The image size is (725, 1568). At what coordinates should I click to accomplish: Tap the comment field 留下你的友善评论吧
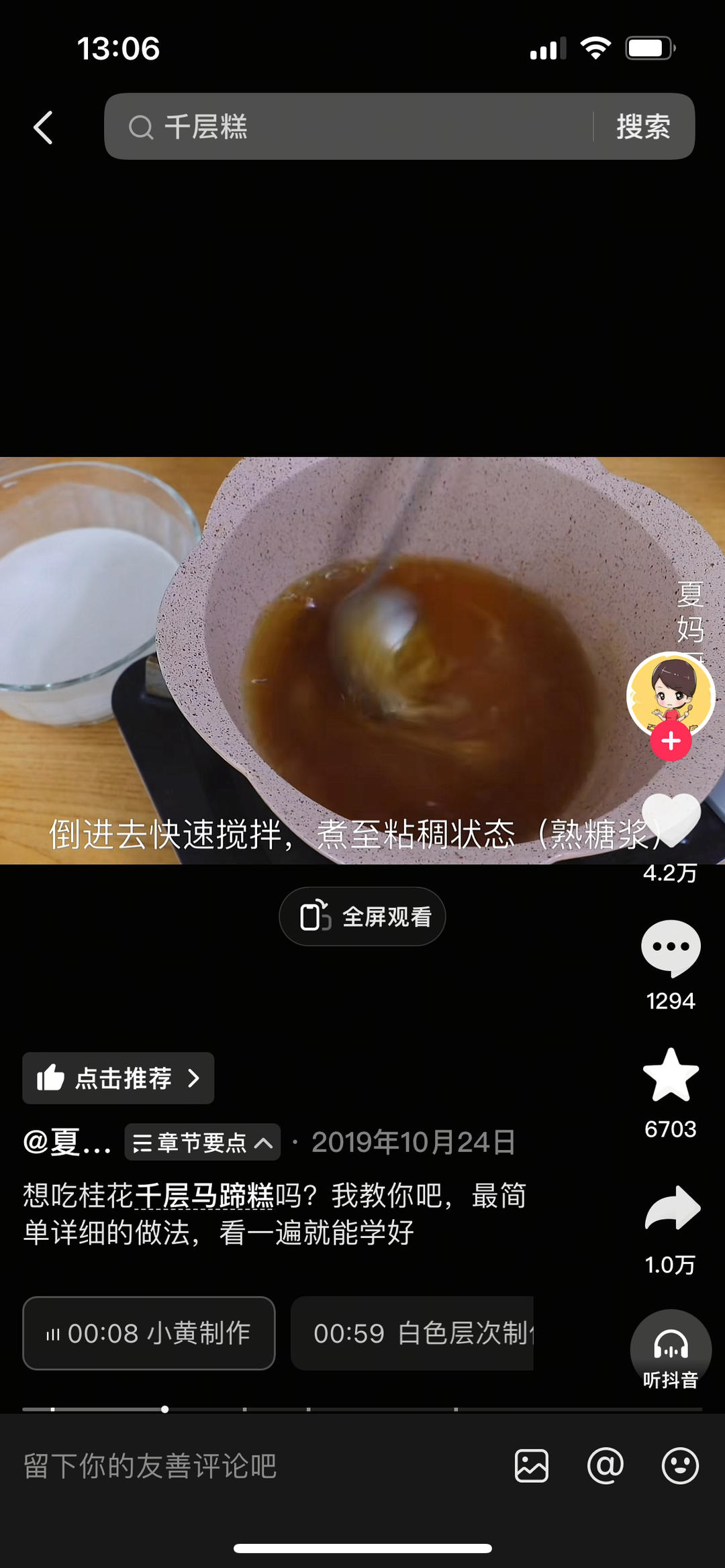tap(150, 1467)
